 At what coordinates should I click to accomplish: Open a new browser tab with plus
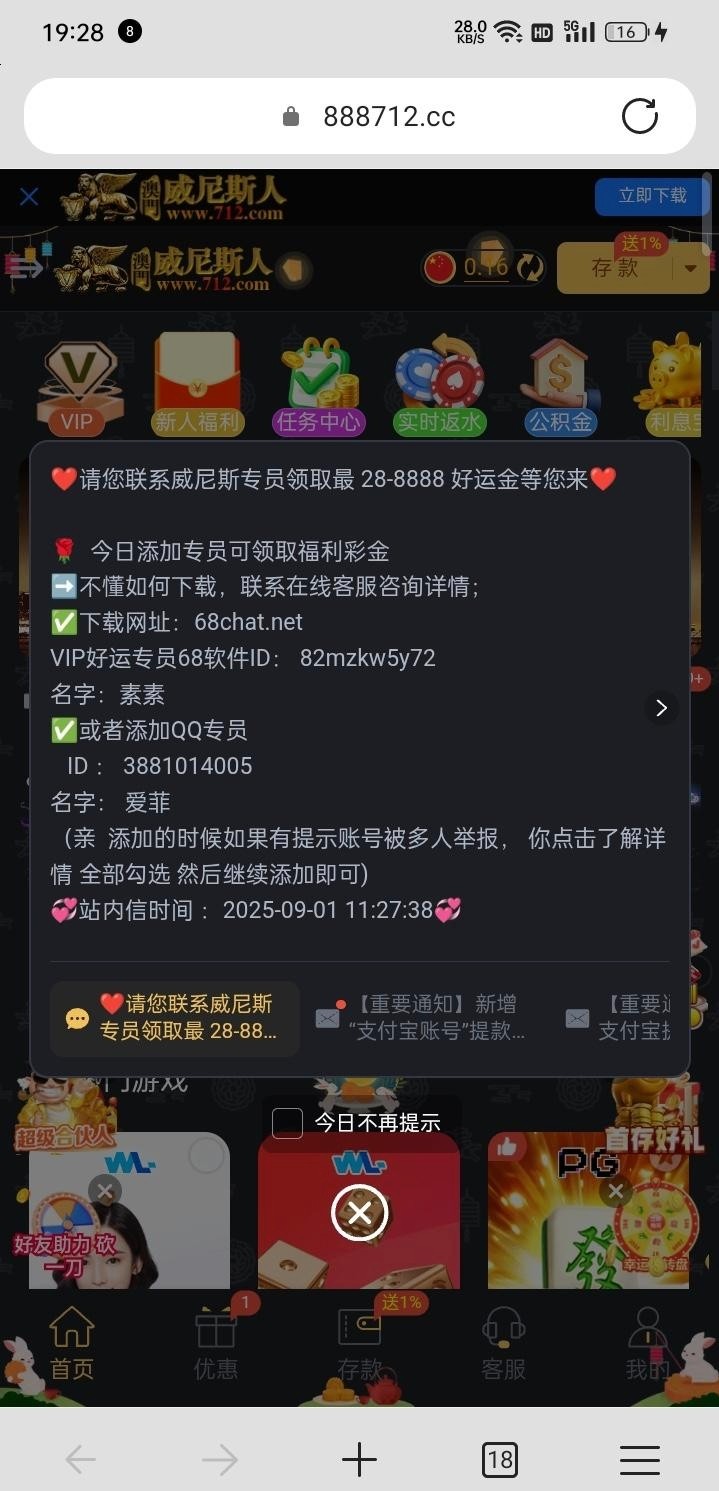pyautogui.click(x=359, y=1460)
